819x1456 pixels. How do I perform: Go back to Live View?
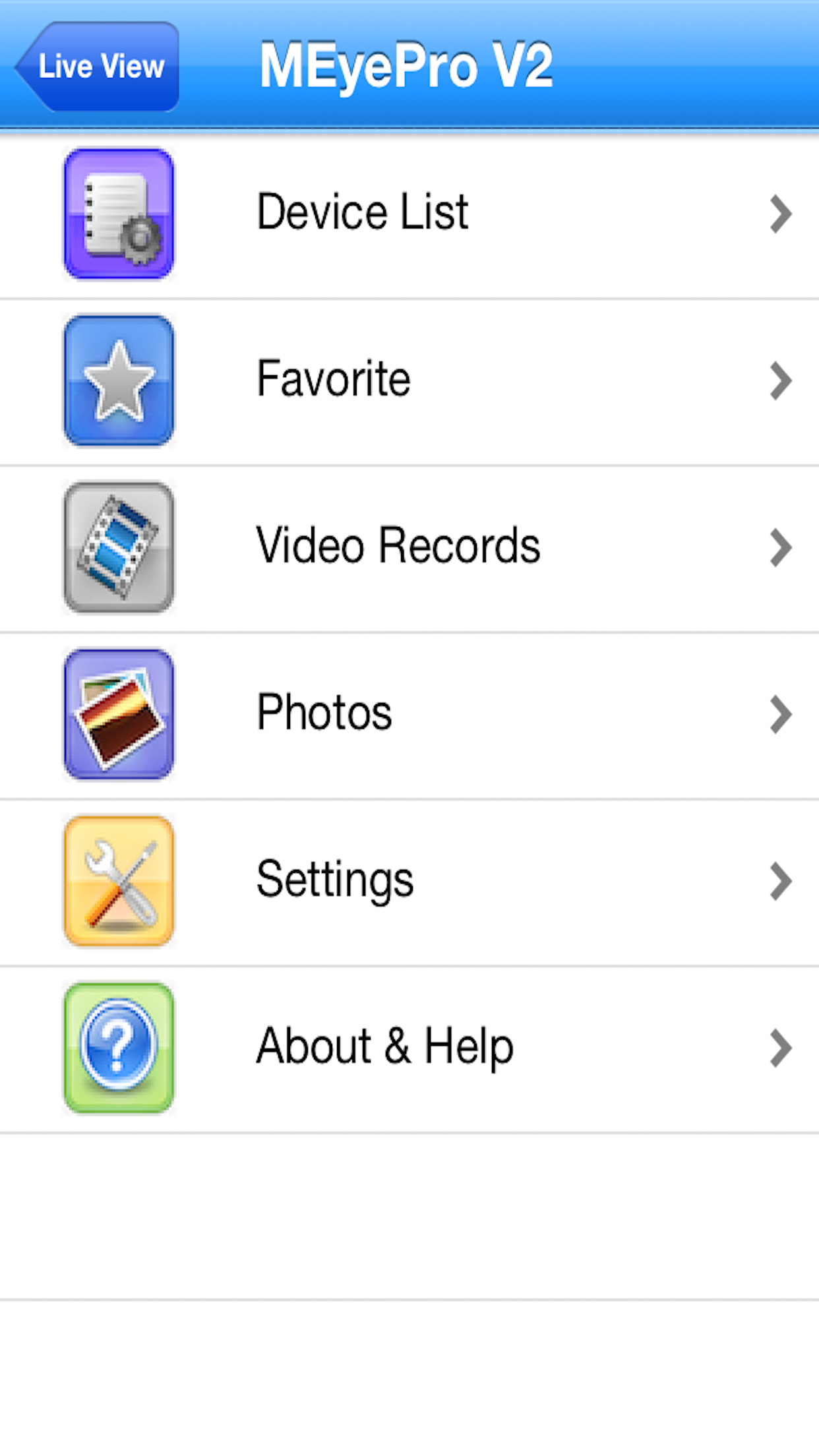click(99, 67)
